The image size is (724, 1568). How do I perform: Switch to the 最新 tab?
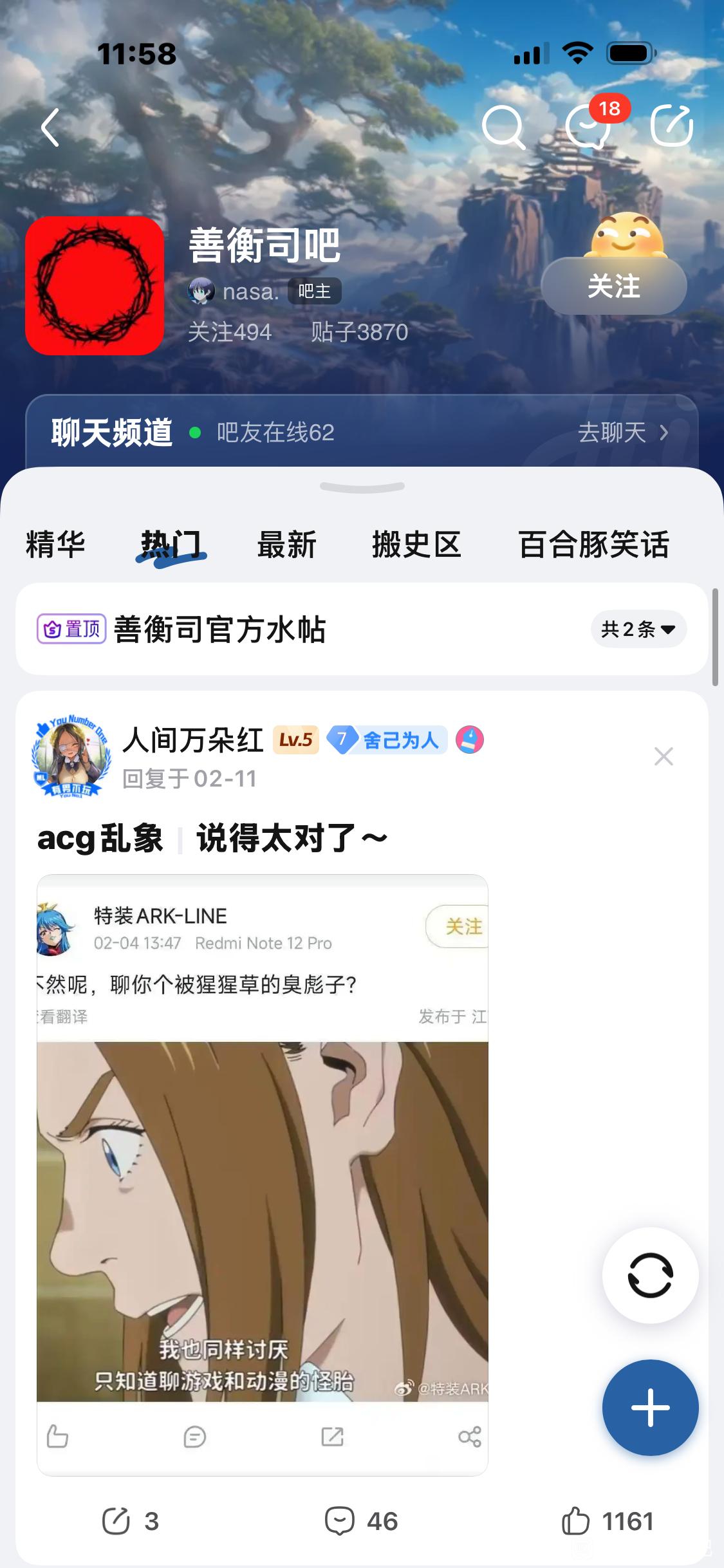point(286,545)
